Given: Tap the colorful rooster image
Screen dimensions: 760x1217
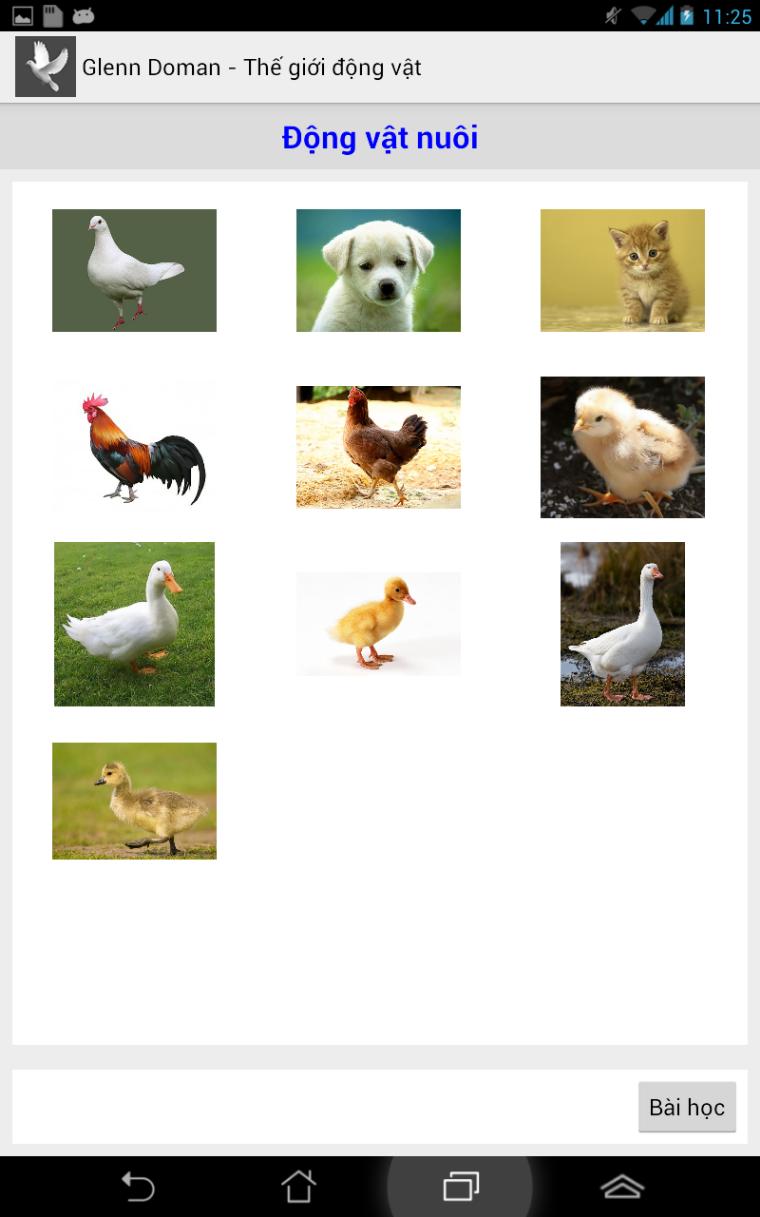Looking at the screenshot, I should 134,447.
